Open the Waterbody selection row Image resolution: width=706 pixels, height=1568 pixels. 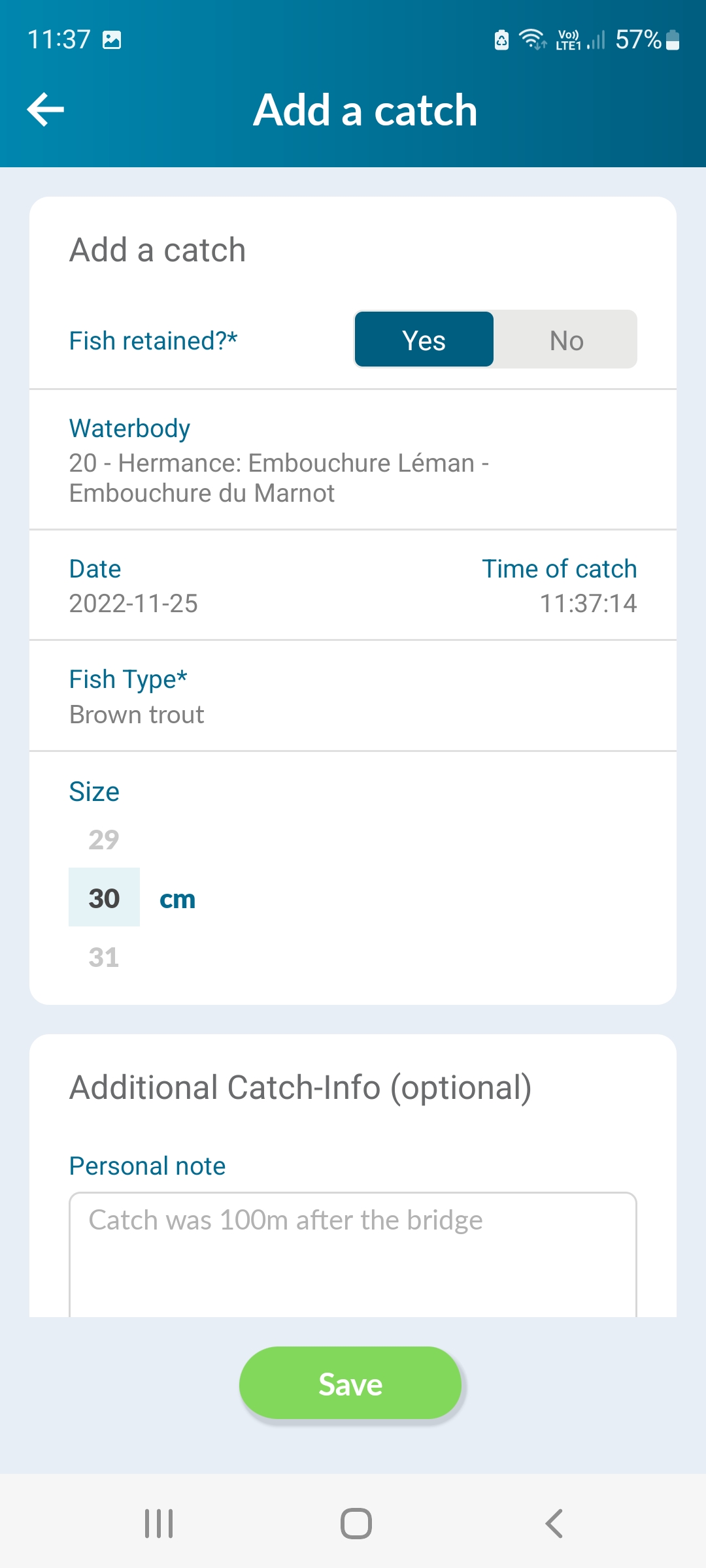353,460
